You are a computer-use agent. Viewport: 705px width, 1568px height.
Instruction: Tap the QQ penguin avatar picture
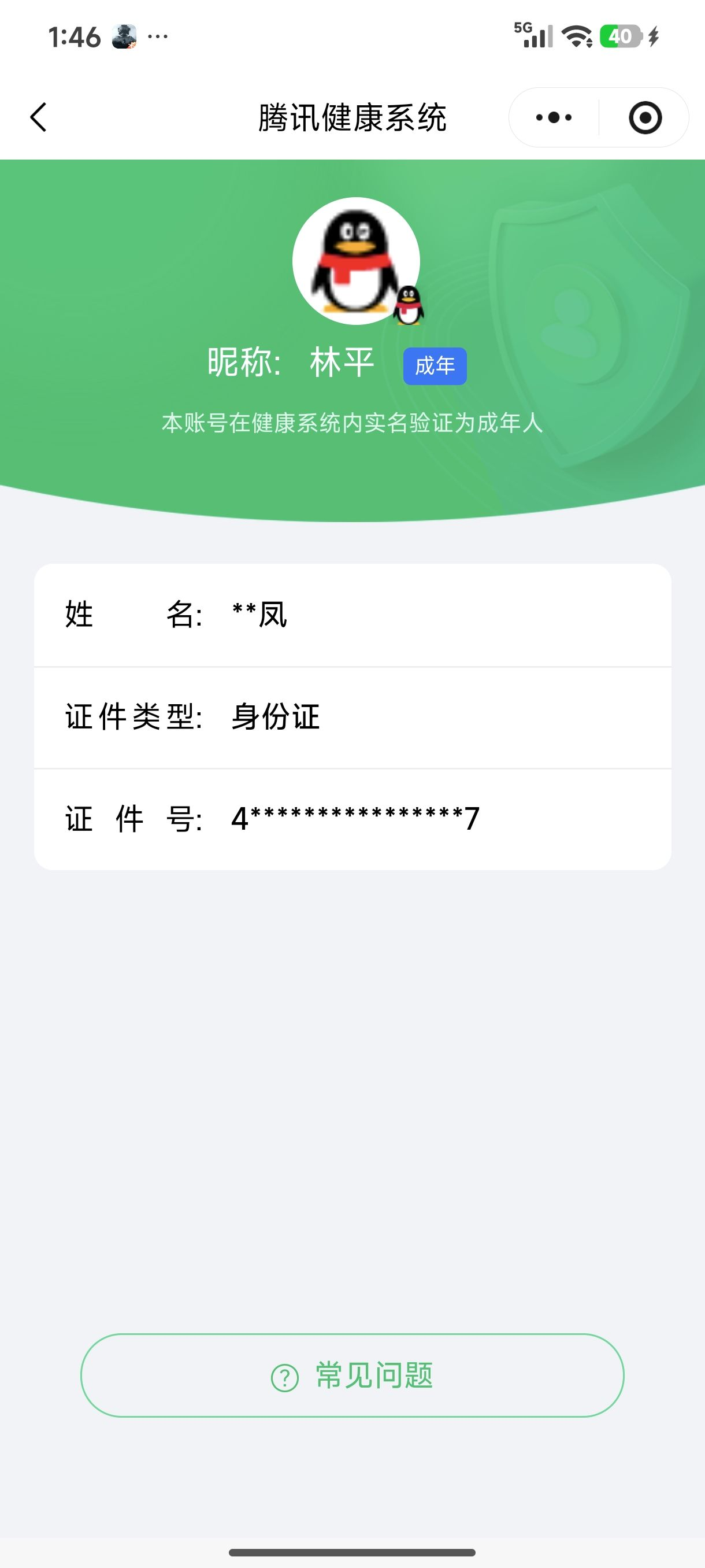coord(356,261)
